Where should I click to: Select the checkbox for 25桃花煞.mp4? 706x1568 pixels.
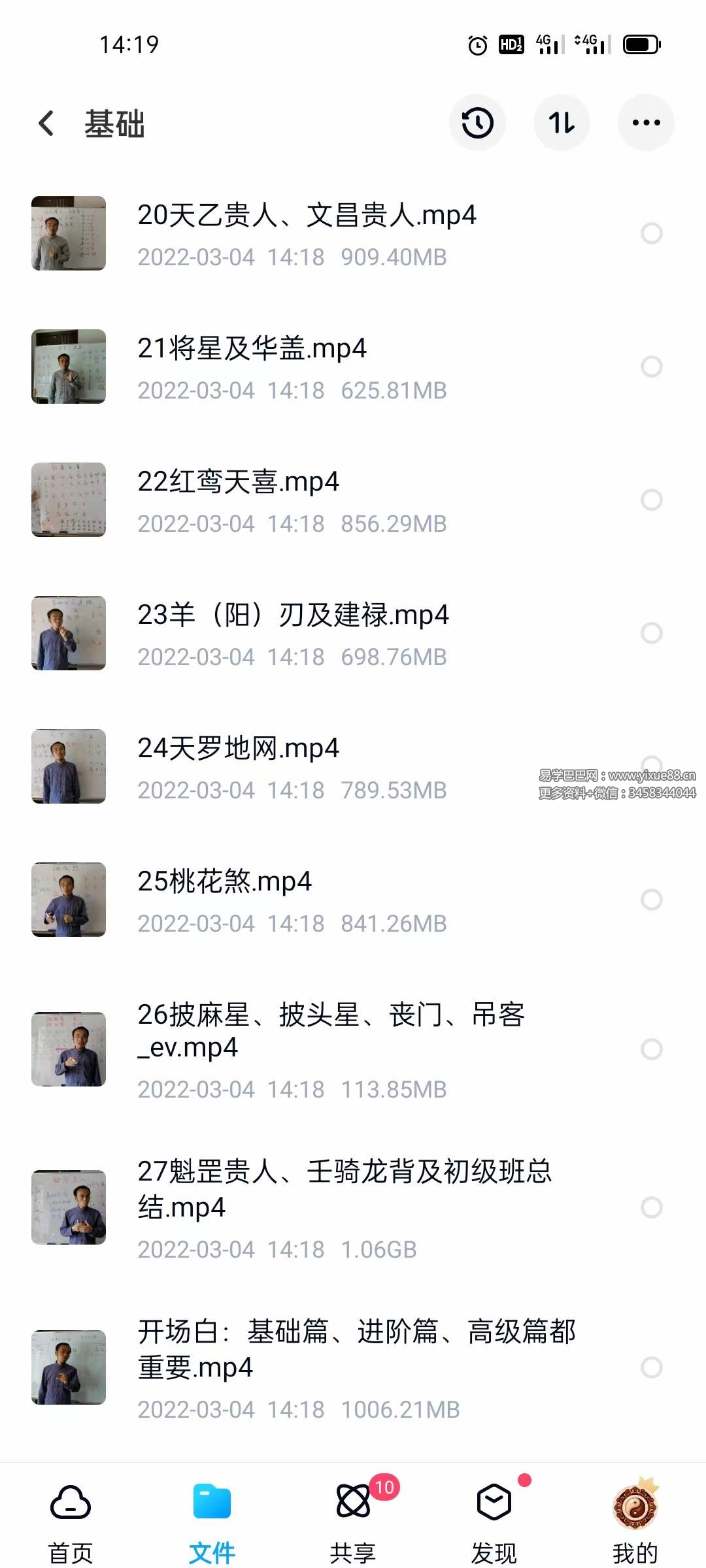(651, 900)
